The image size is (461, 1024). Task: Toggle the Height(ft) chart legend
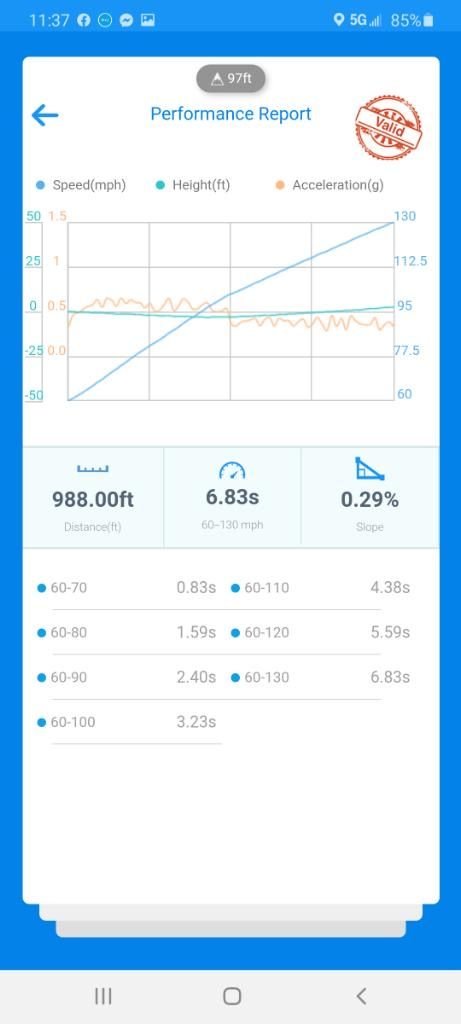pos(194,185)
